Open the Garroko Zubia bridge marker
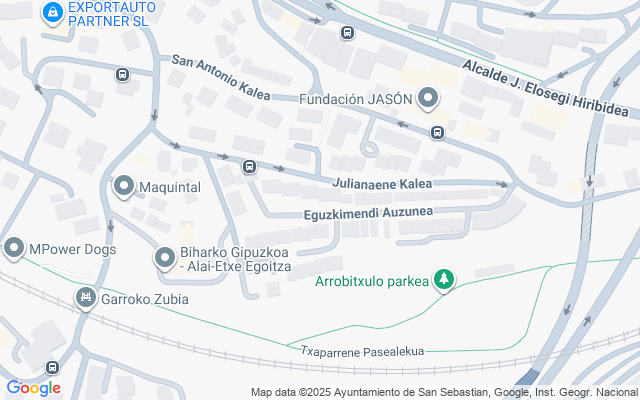 click(86, 298)
